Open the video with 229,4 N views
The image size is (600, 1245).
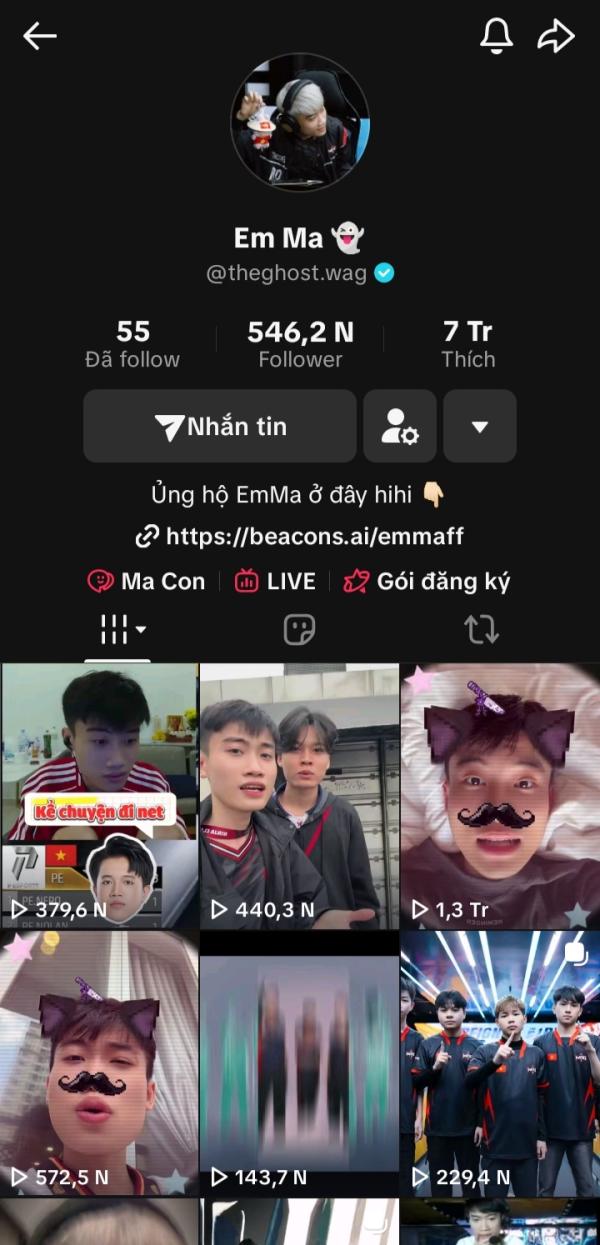point(499,1062)
